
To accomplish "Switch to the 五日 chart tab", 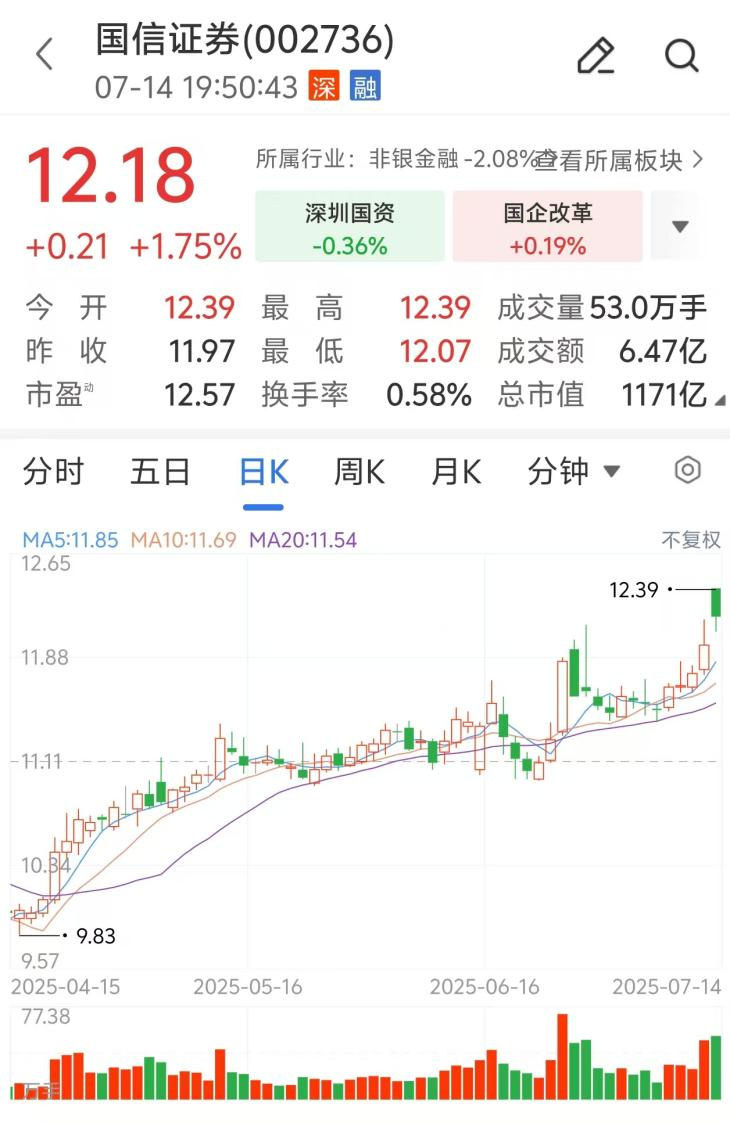I will point(160,471).
